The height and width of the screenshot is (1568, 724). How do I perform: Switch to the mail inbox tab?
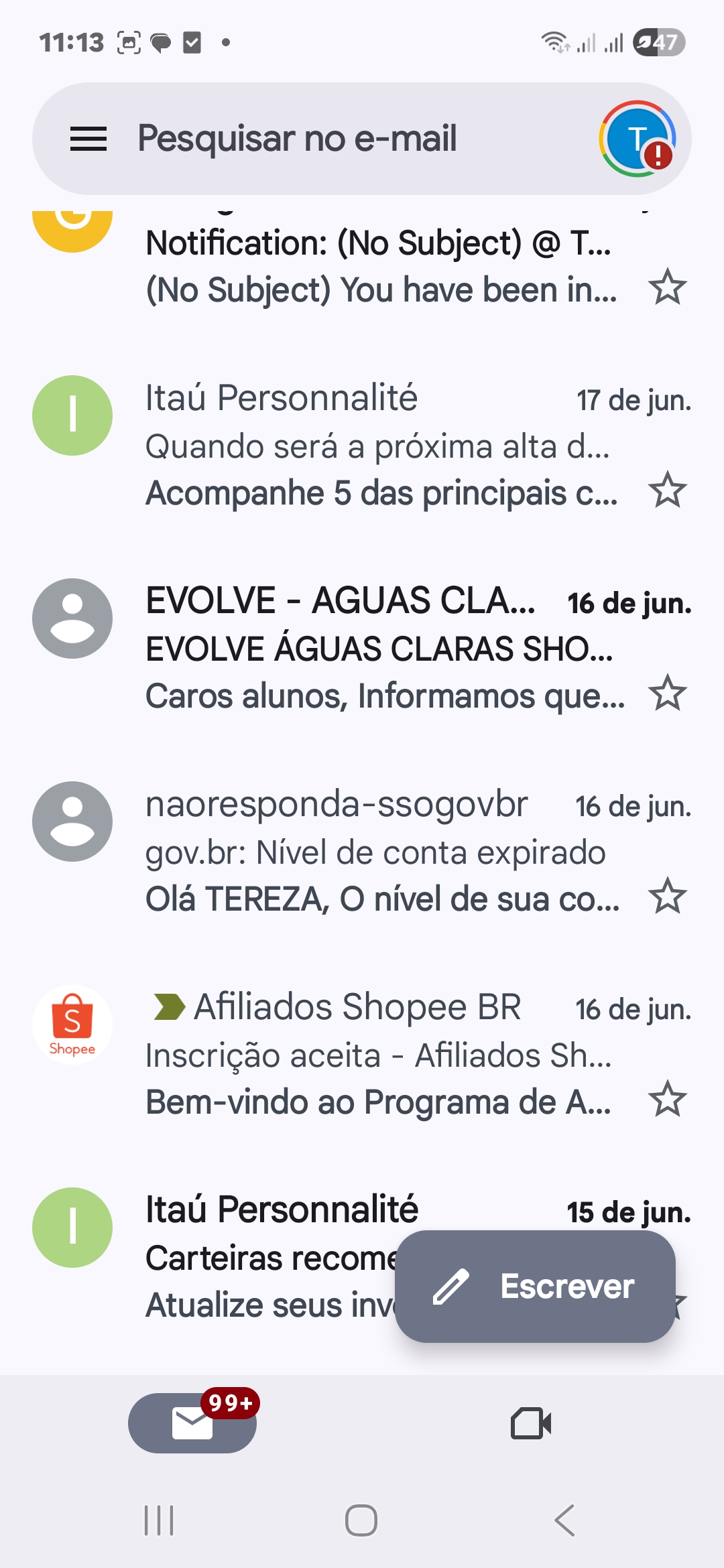(192, 1423)
